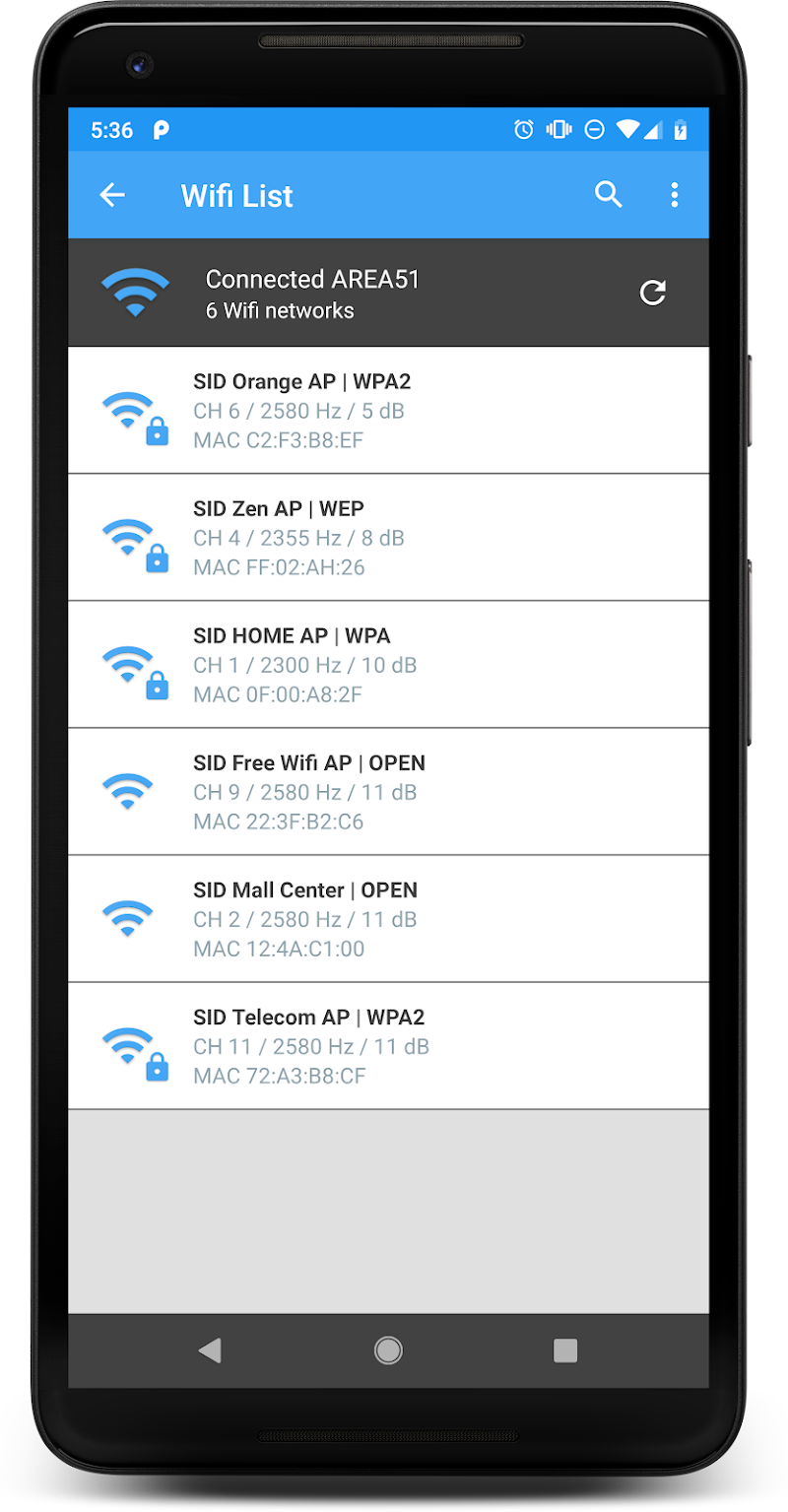Open recent apps from navigation bar
The image size is (788, 1512).
[x=565, y=1349]
